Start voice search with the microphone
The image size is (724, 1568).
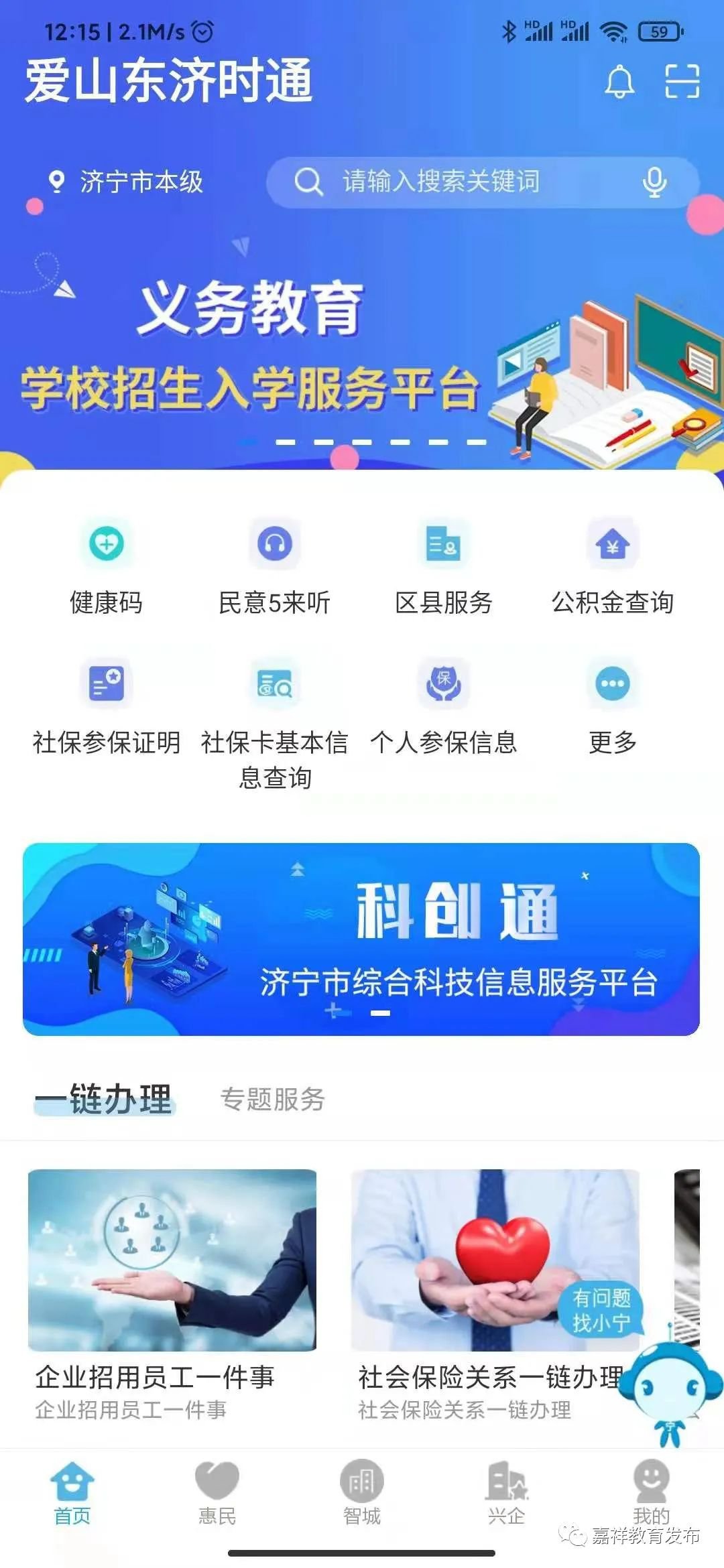654,182
